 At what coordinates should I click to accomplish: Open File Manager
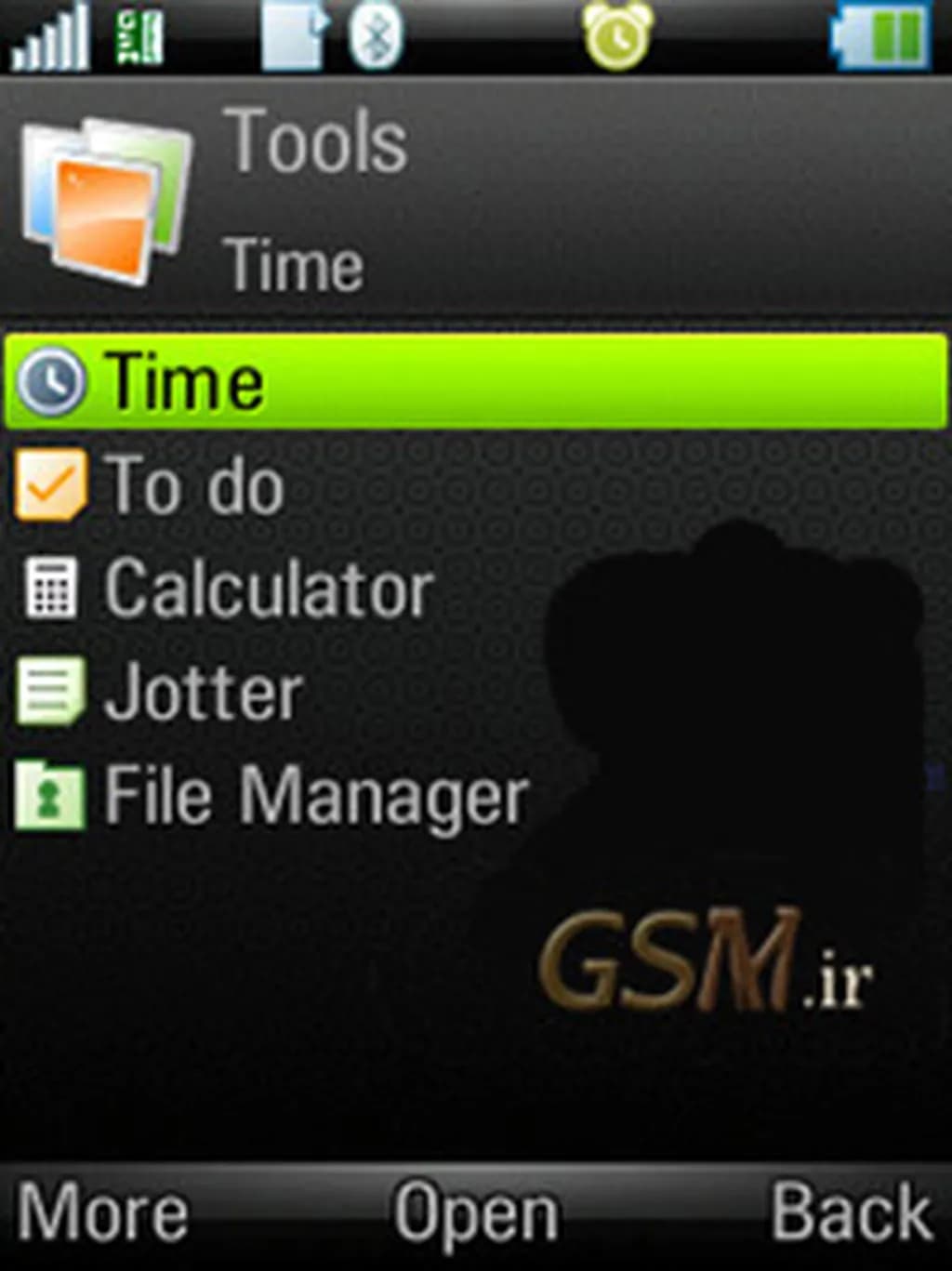pos(314,796)
